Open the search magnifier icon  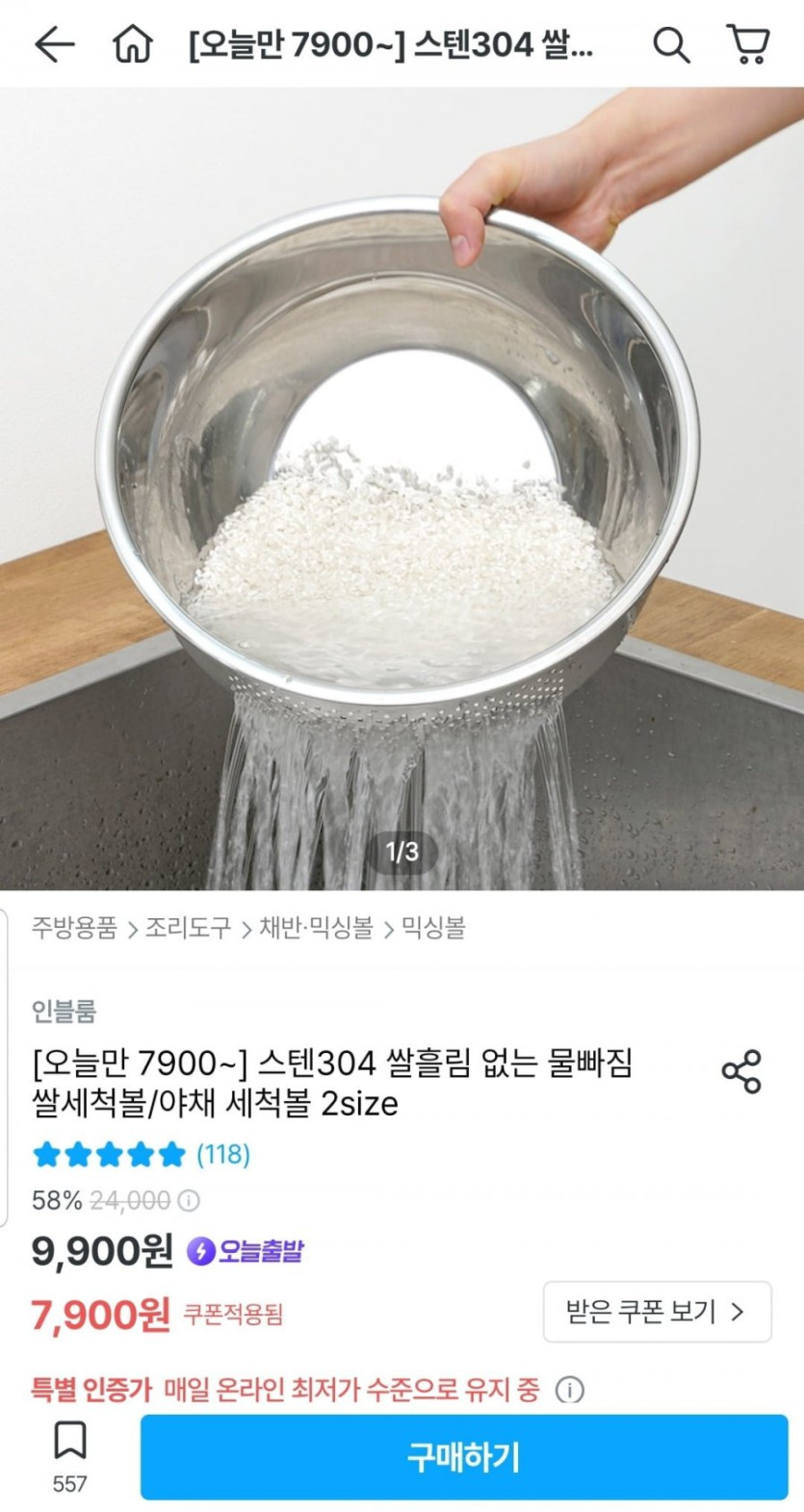(671, 44)
